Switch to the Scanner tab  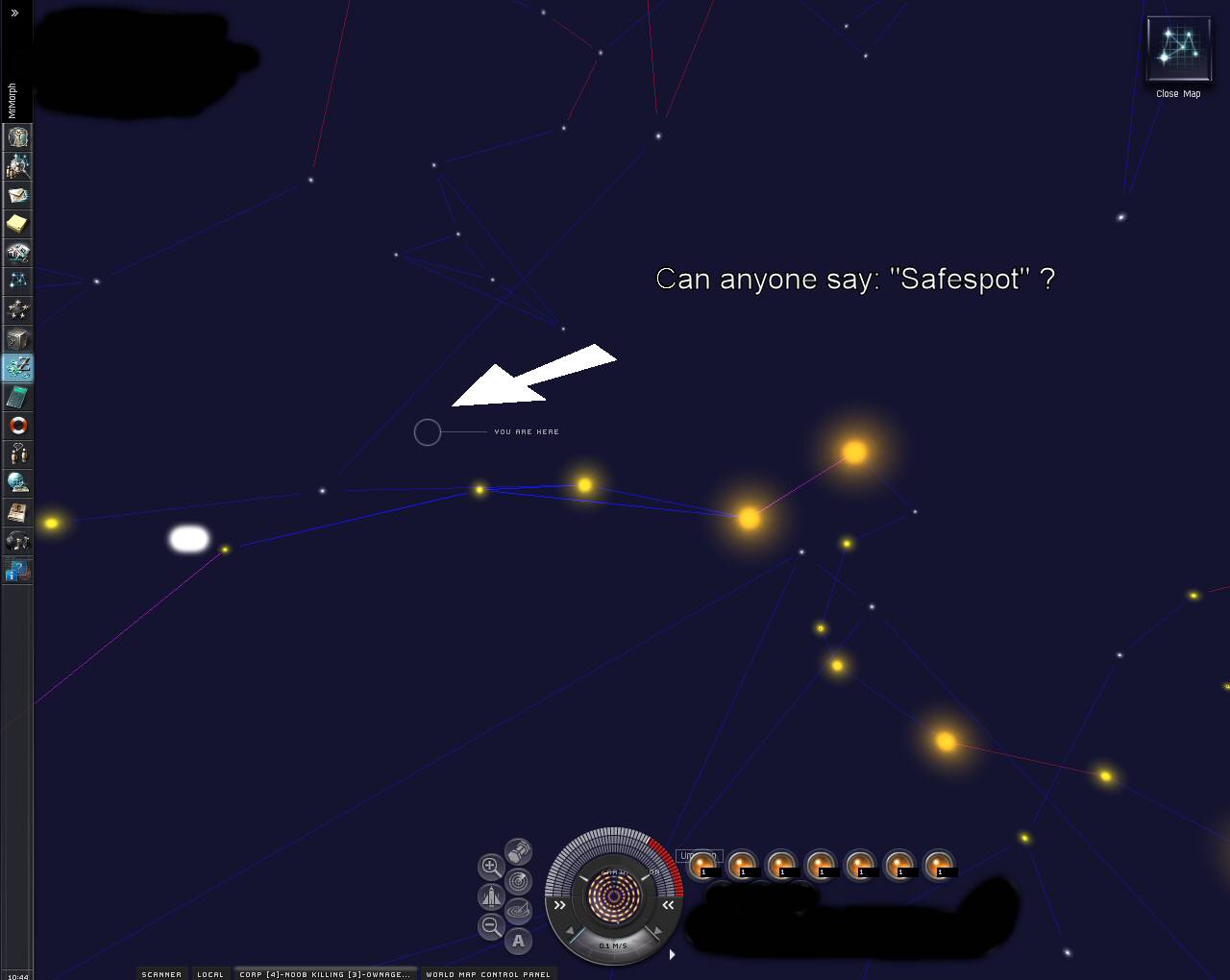click(161, 973)
